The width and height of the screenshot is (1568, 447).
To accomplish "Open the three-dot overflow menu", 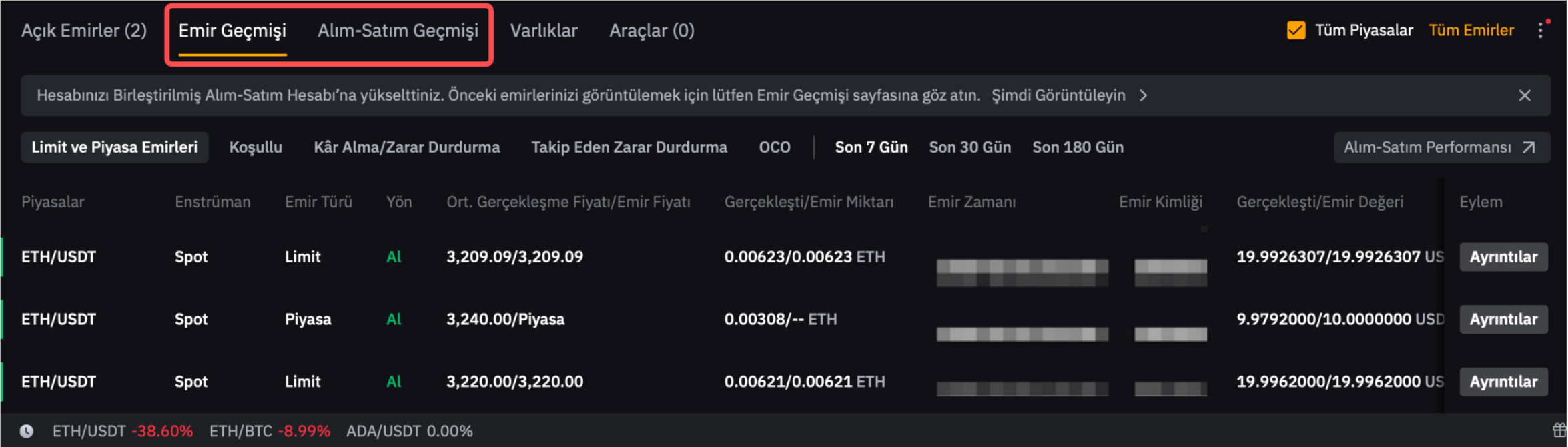I will click(x=1540, y=31).
